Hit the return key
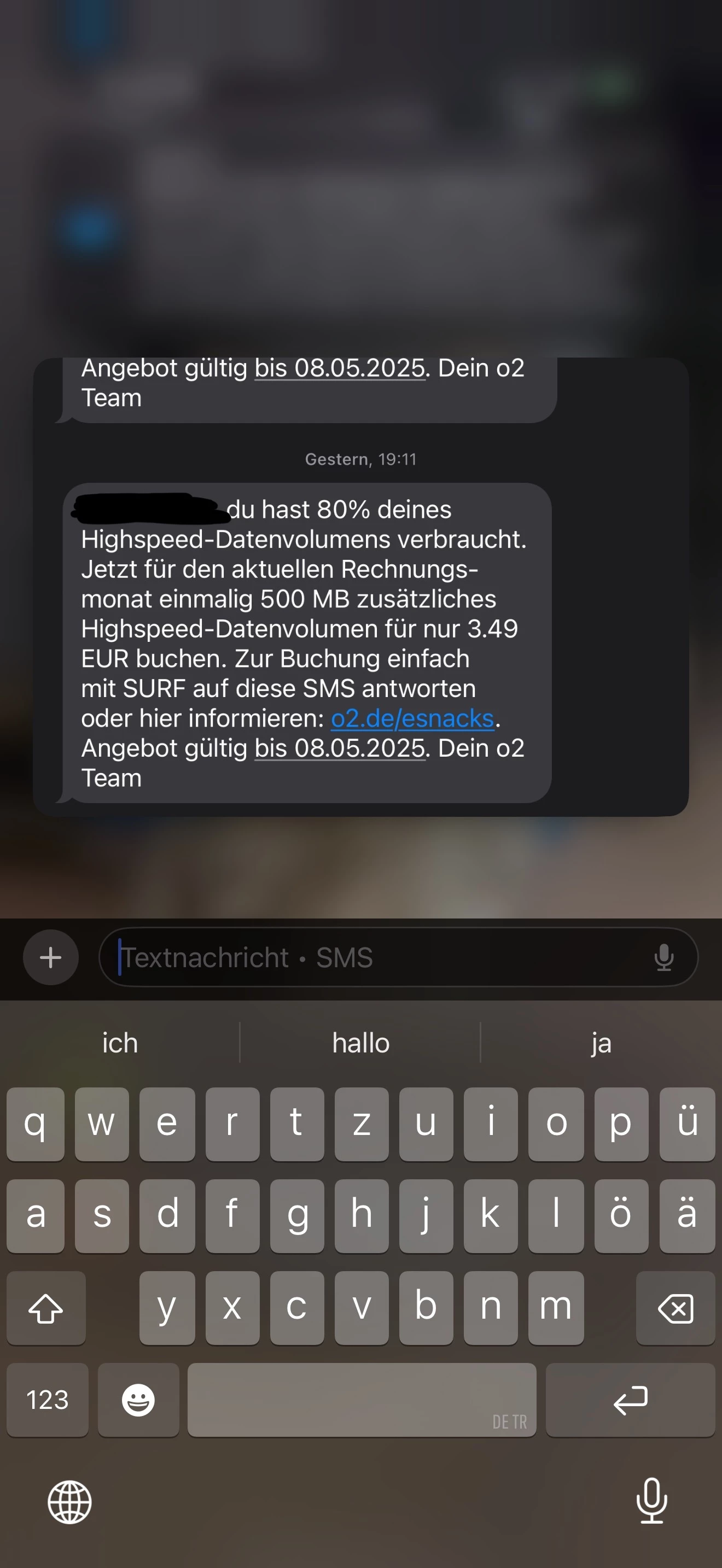This screenshot has height=1568, width=722. pyautogui.click(x=630, y=1400)
